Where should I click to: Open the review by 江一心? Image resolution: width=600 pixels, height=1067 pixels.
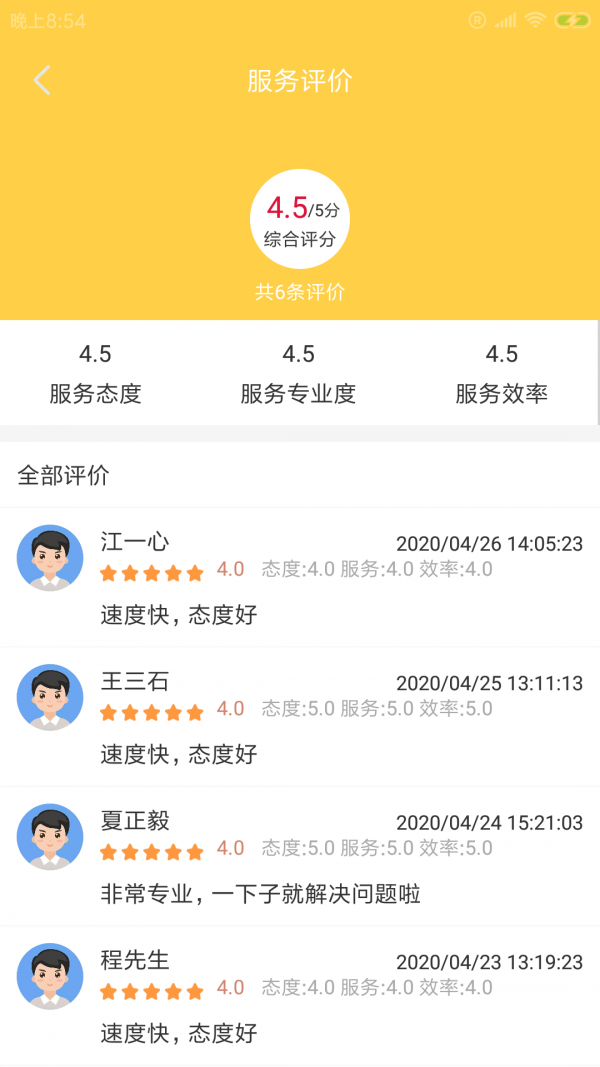point(300,577)
